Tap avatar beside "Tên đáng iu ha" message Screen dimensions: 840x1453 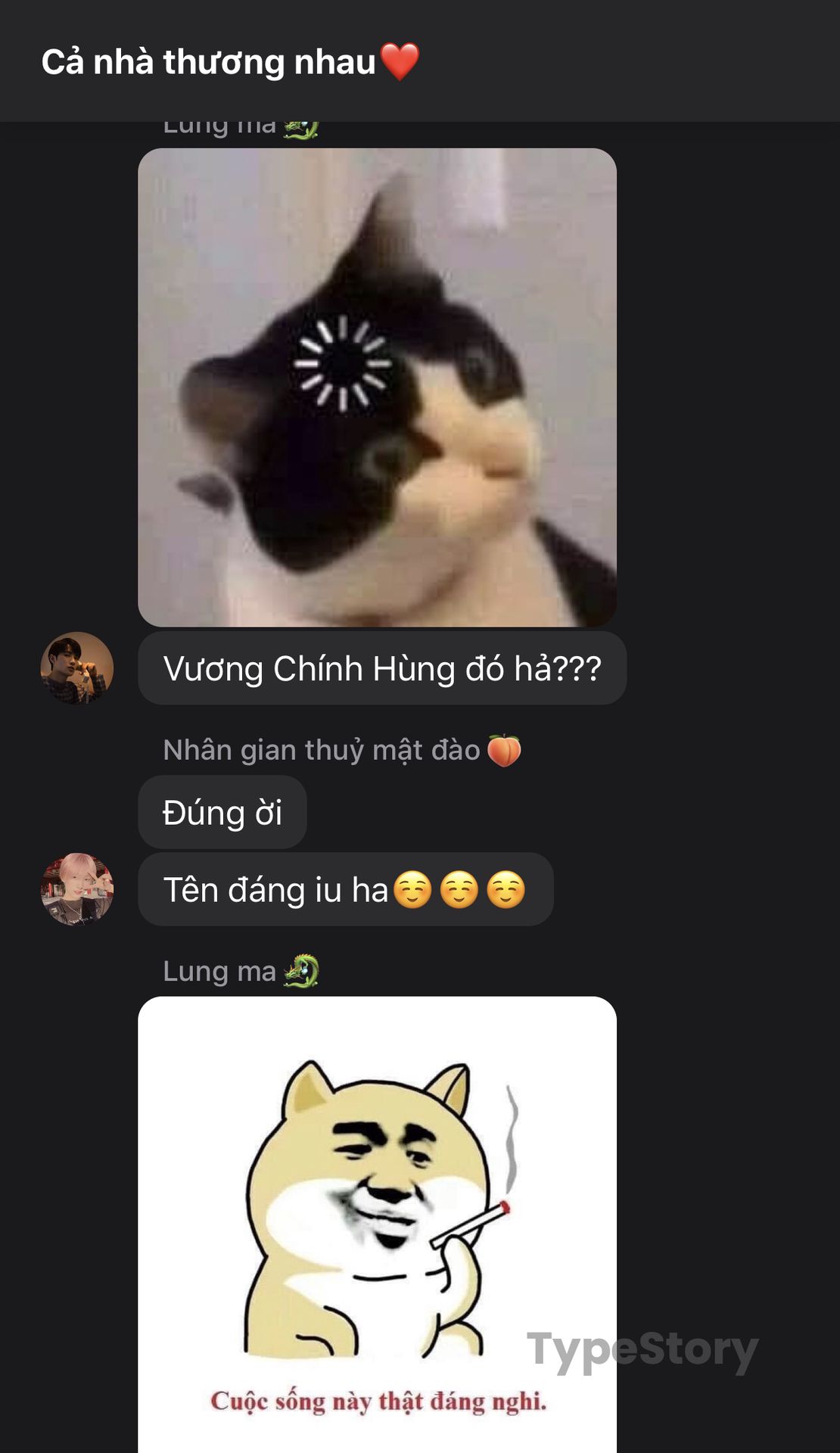point(77,889)
